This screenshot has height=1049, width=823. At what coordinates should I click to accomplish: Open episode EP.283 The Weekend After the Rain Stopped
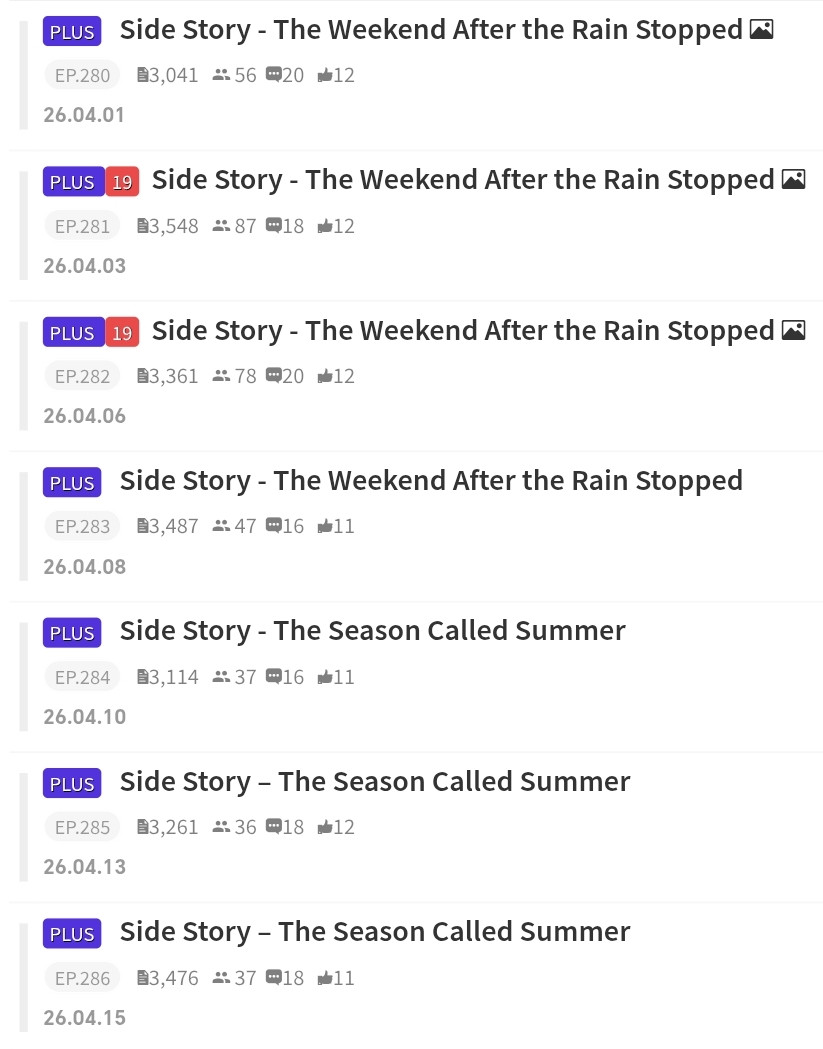point(416,526)
